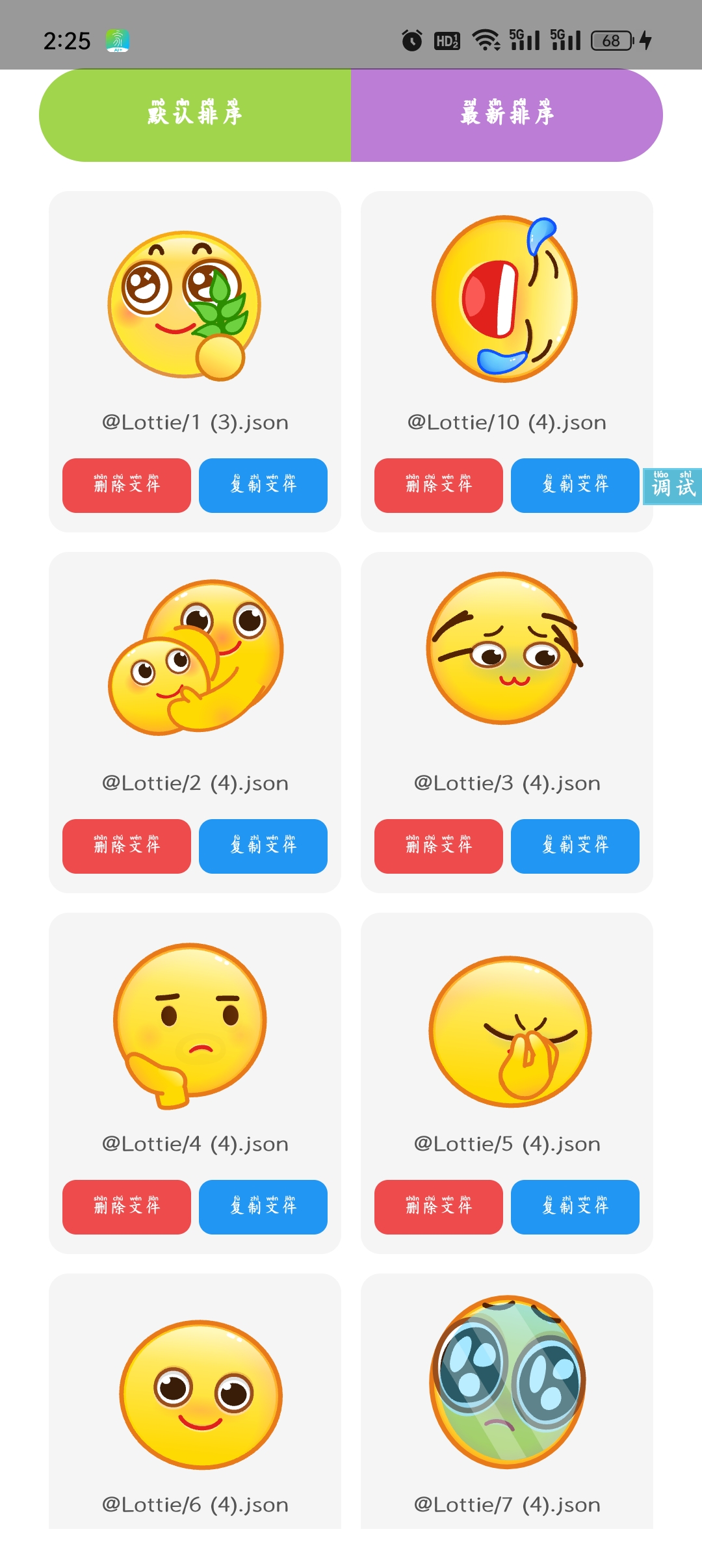
Task: Delete file @Lottie/2 (4).json
Action: click(127, 846)
